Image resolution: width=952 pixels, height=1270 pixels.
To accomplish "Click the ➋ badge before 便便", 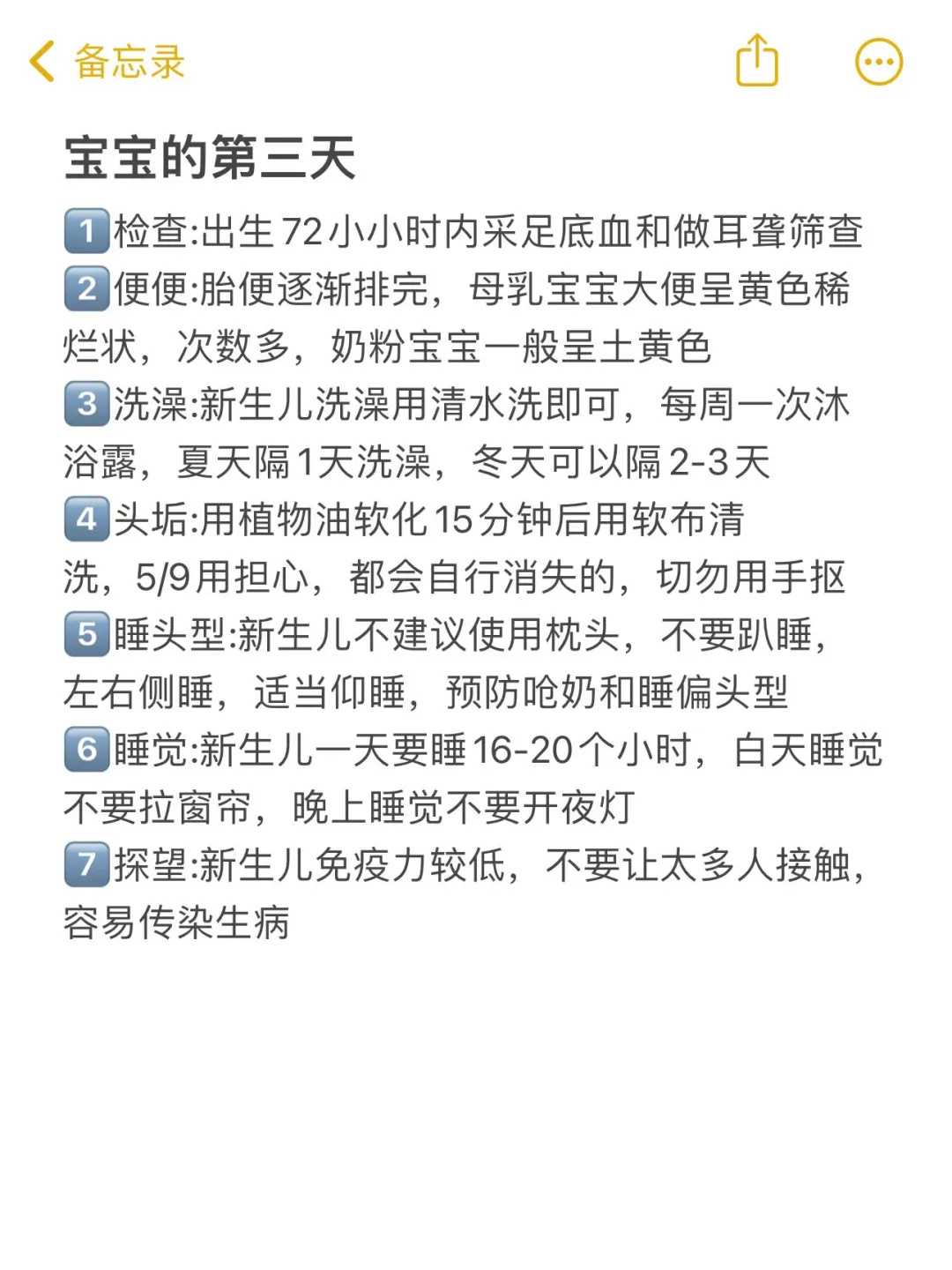I will 86,288.
